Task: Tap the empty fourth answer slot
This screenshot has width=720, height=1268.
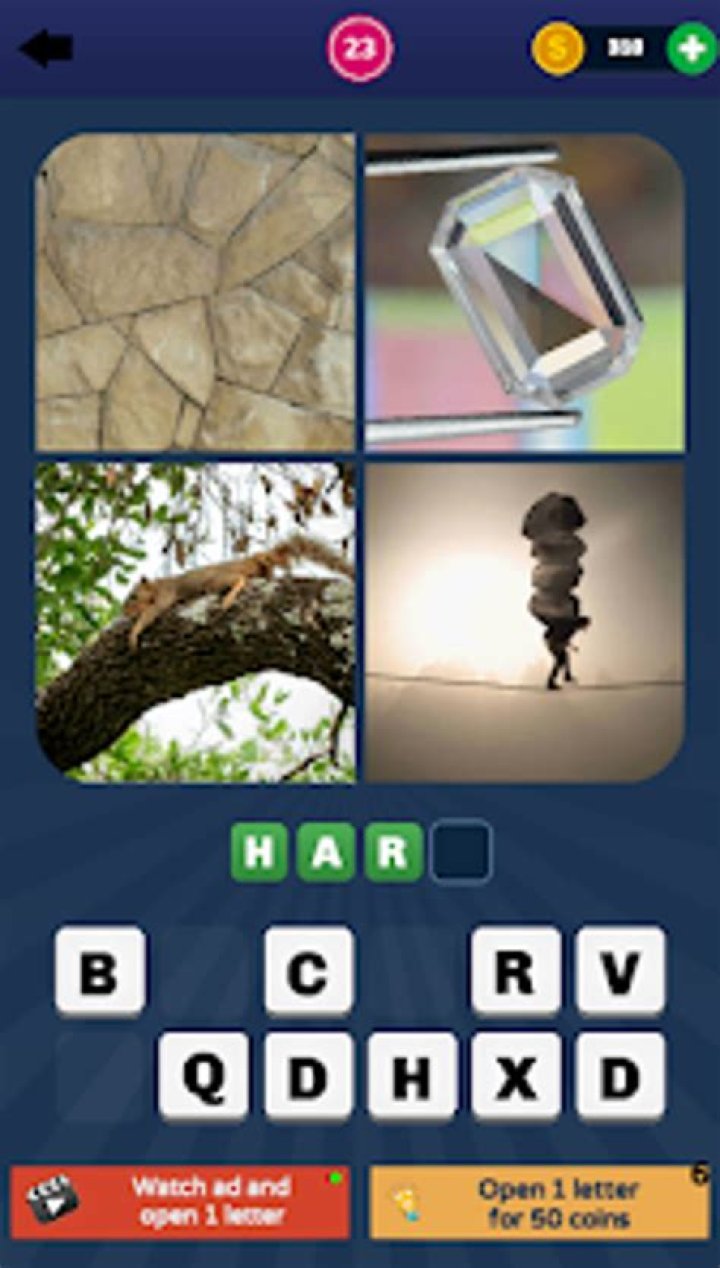Action: 461,851
